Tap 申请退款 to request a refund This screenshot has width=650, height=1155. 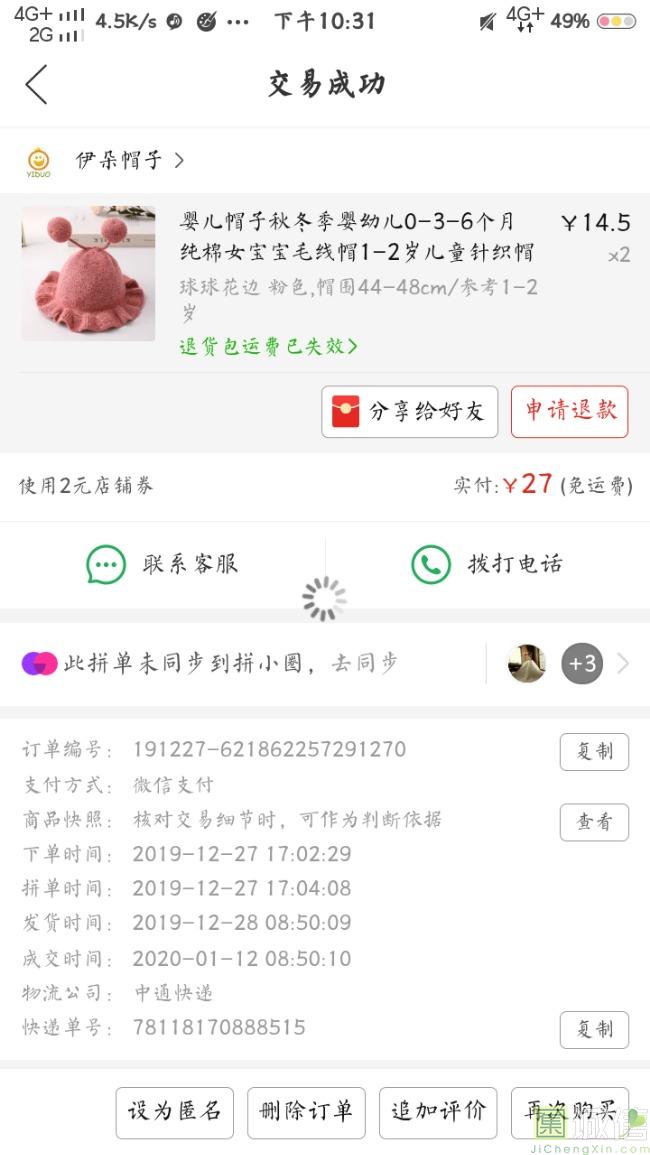click(x=569, y=411)
